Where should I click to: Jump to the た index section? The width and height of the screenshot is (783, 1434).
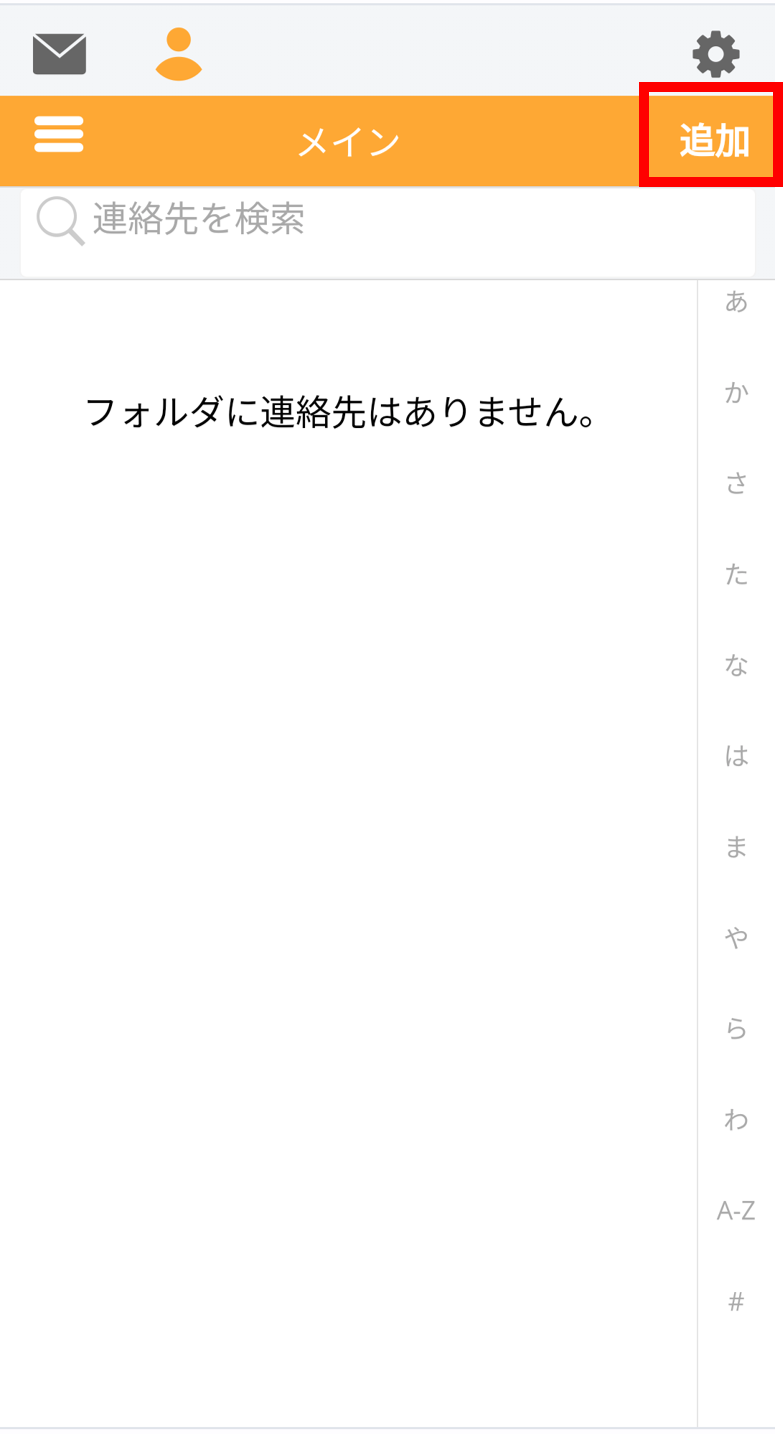point(736,574)
